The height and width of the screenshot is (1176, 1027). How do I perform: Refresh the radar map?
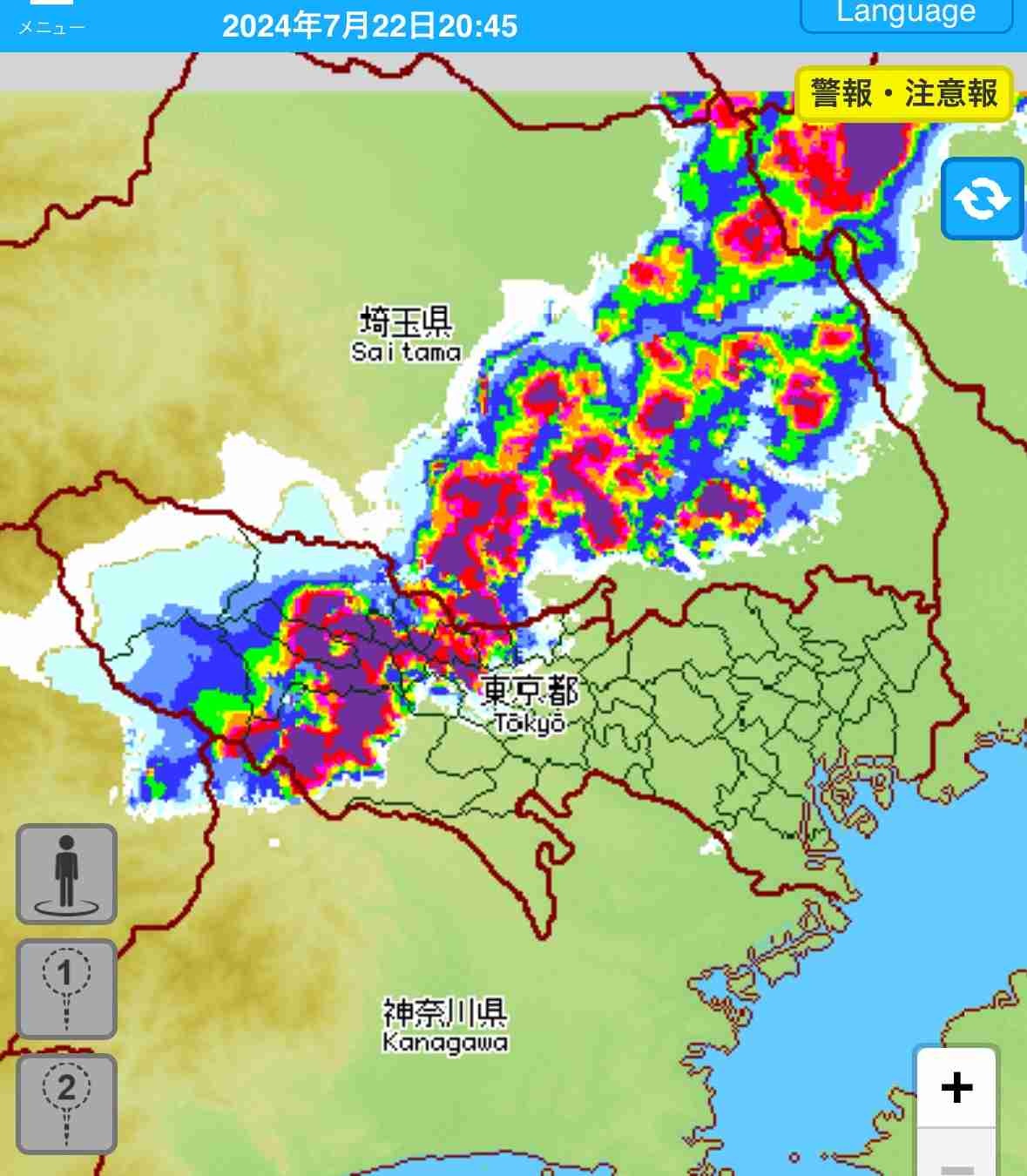point(982,199)
